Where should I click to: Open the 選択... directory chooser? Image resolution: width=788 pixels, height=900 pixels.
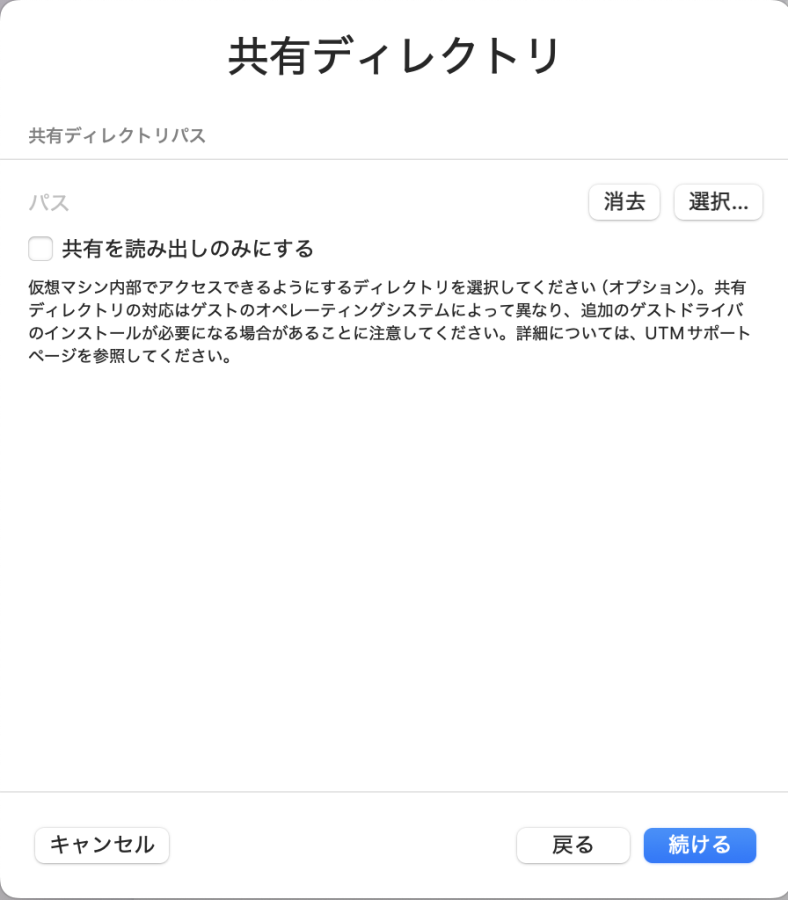point(718,202)
